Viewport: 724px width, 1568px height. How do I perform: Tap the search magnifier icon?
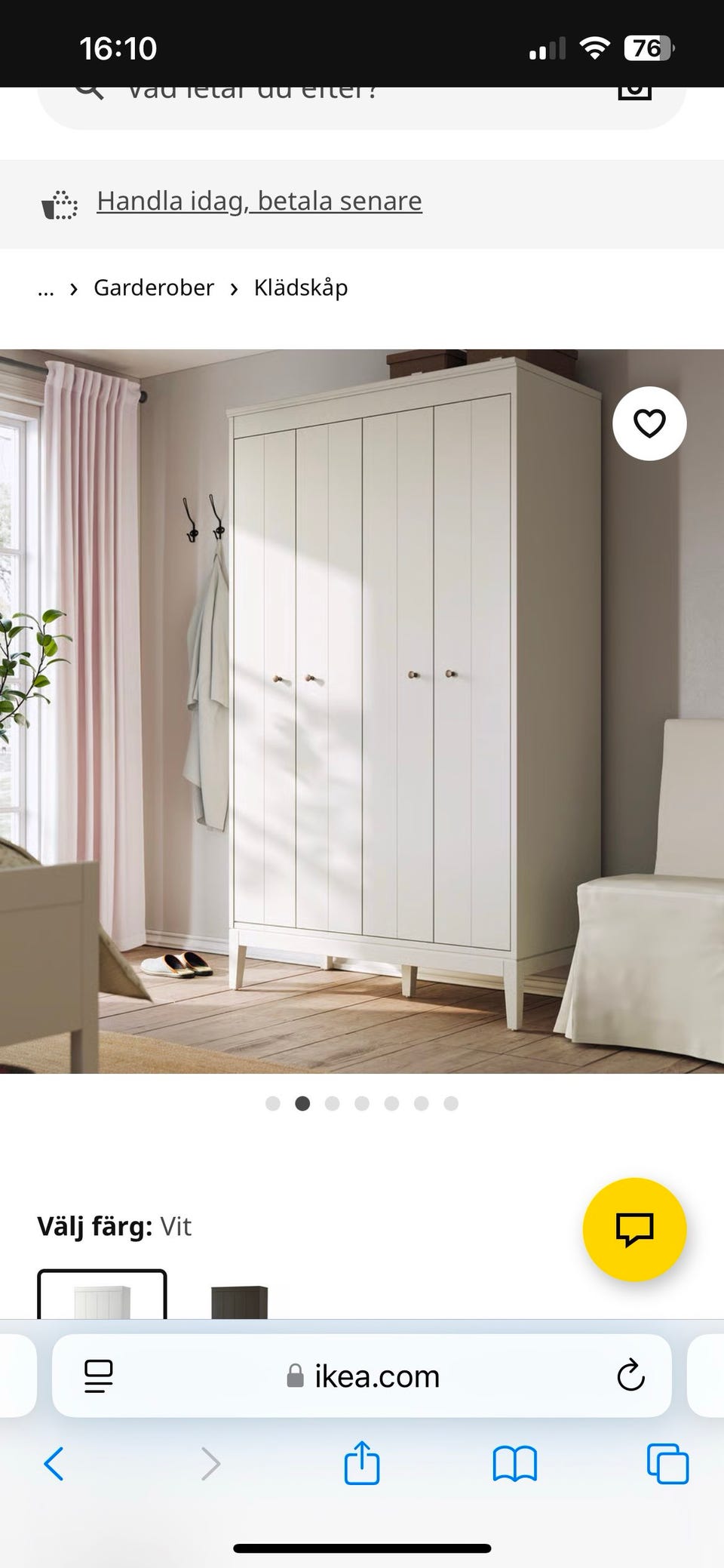[90, 87]
